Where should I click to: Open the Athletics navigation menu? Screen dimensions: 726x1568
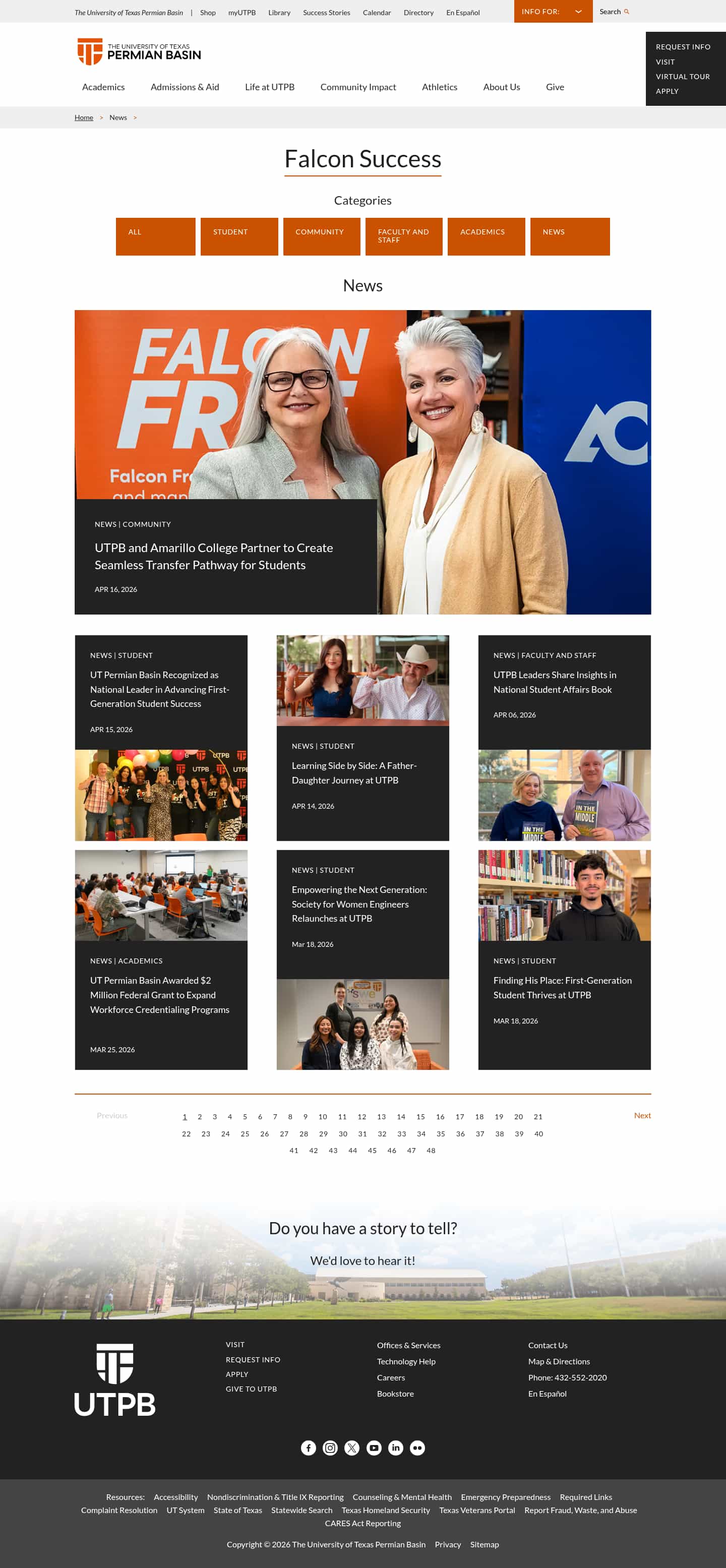pyautogui.click(x=439, y=87)
